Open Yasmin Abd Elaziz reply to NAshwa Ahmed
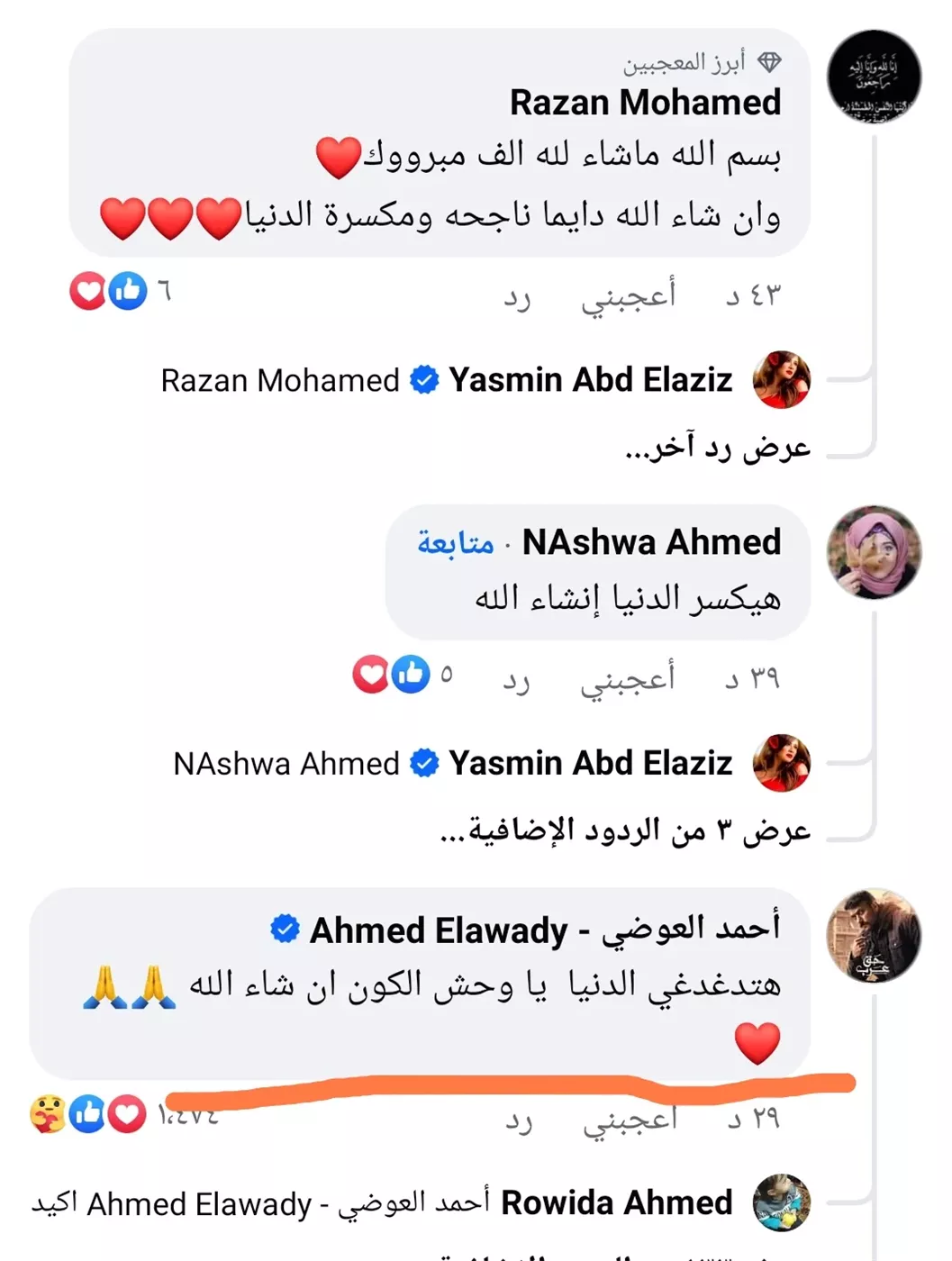This screenshot has height=1261, width=952. [590, 764]
